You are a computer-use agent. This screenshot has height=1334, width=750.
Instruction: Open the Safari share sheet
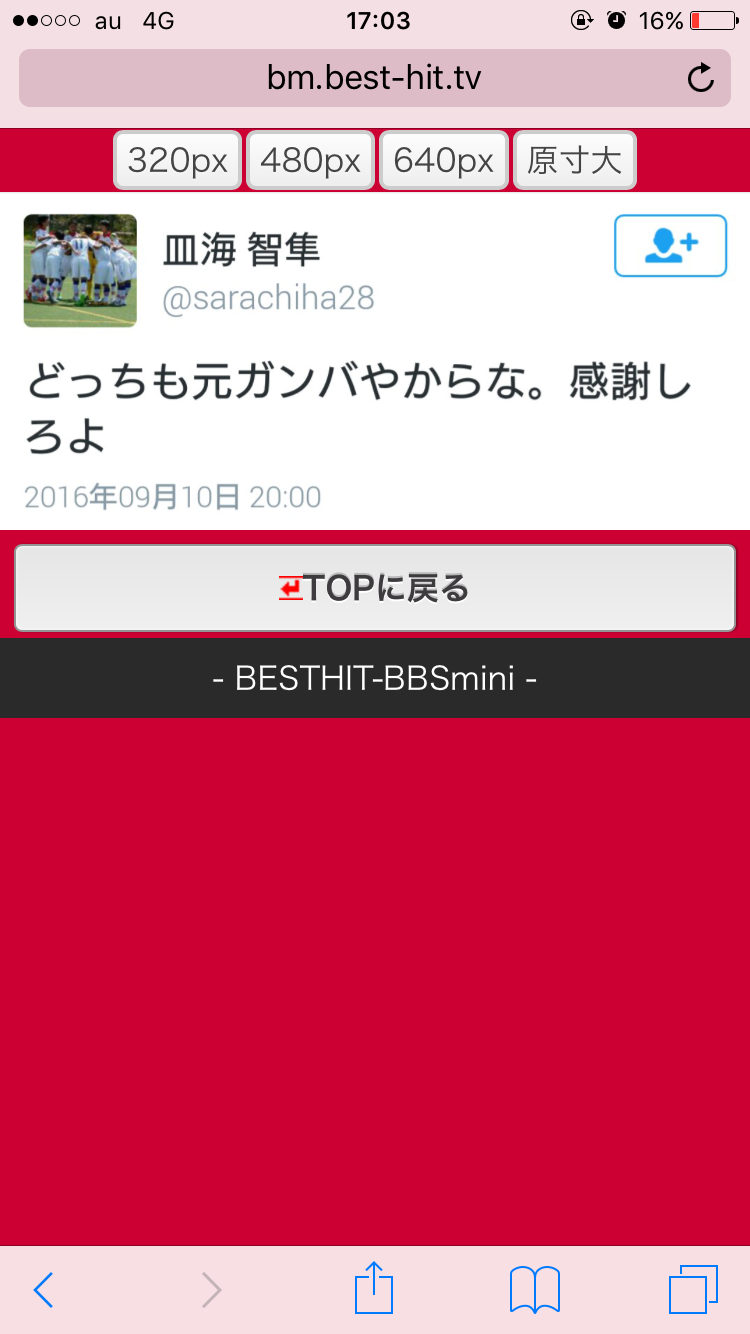[x=374, y=1289]
